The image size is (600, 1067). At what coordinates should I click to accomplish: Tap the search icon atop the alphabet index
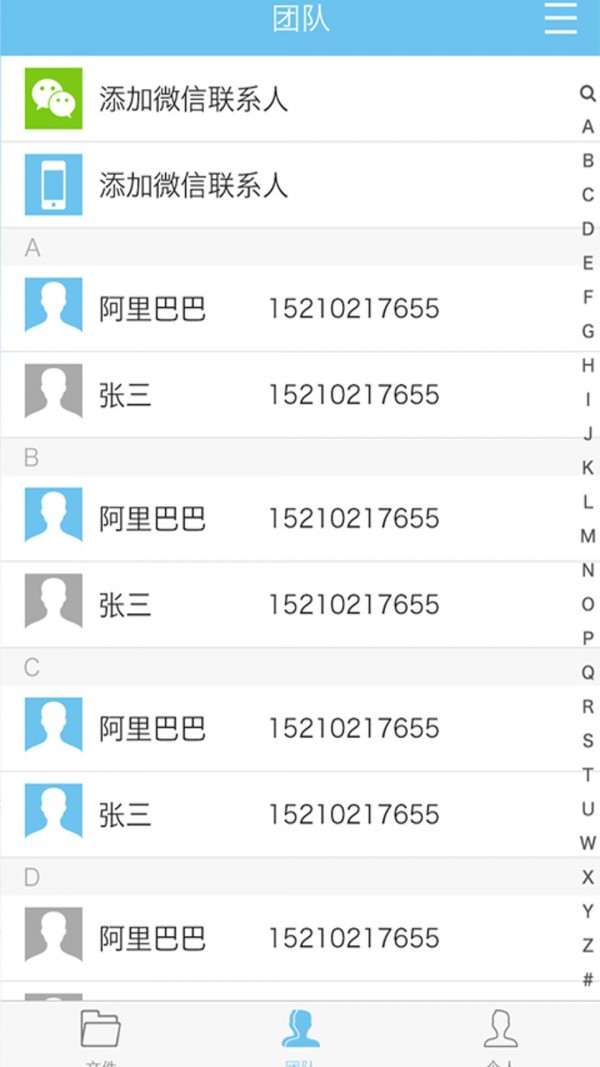click(x=588, y=94)
